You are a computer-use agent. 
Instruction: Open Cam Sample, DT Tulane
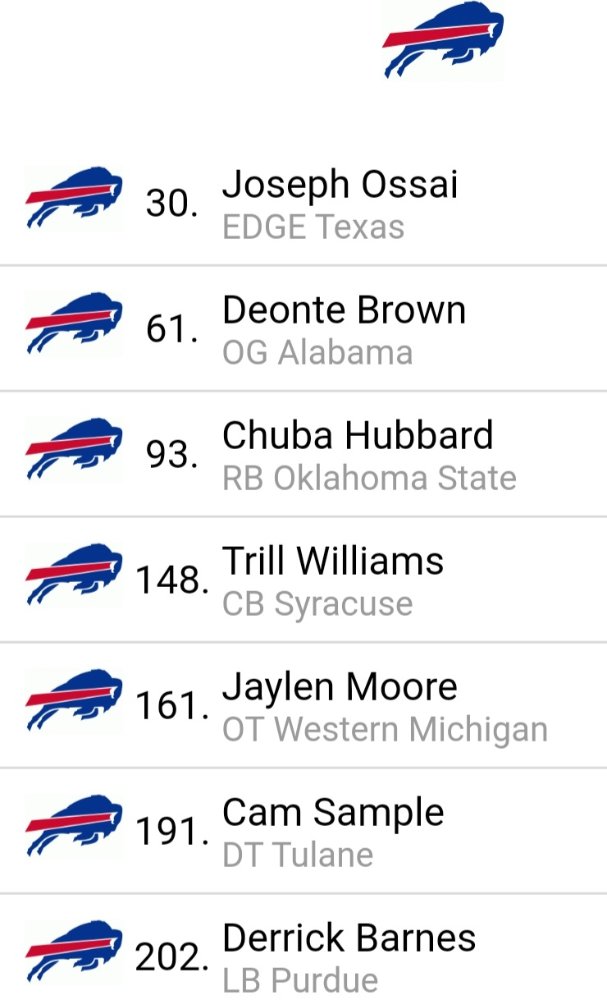pyautogui.click(x=304, y=831)
